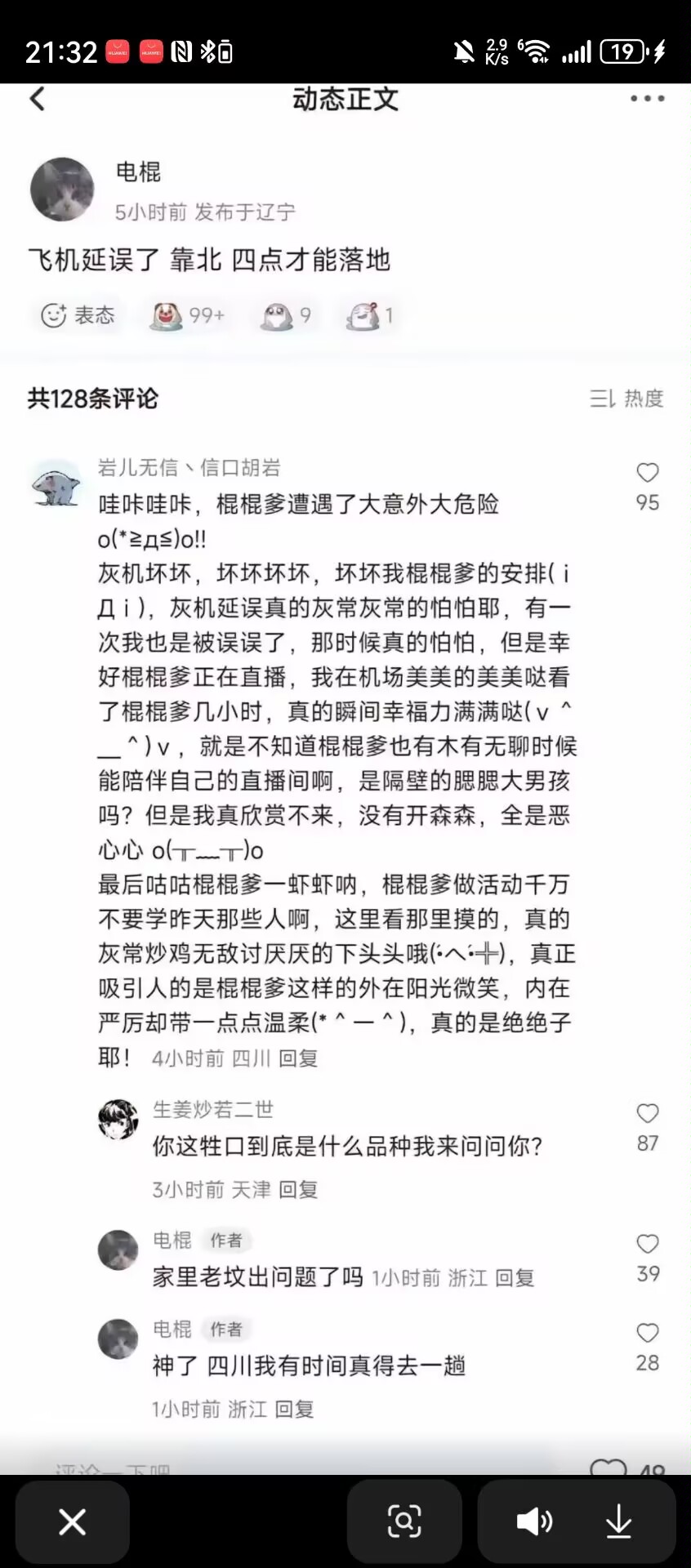Download this media with the arrow icon
691x1568 pixels.
618,1521
